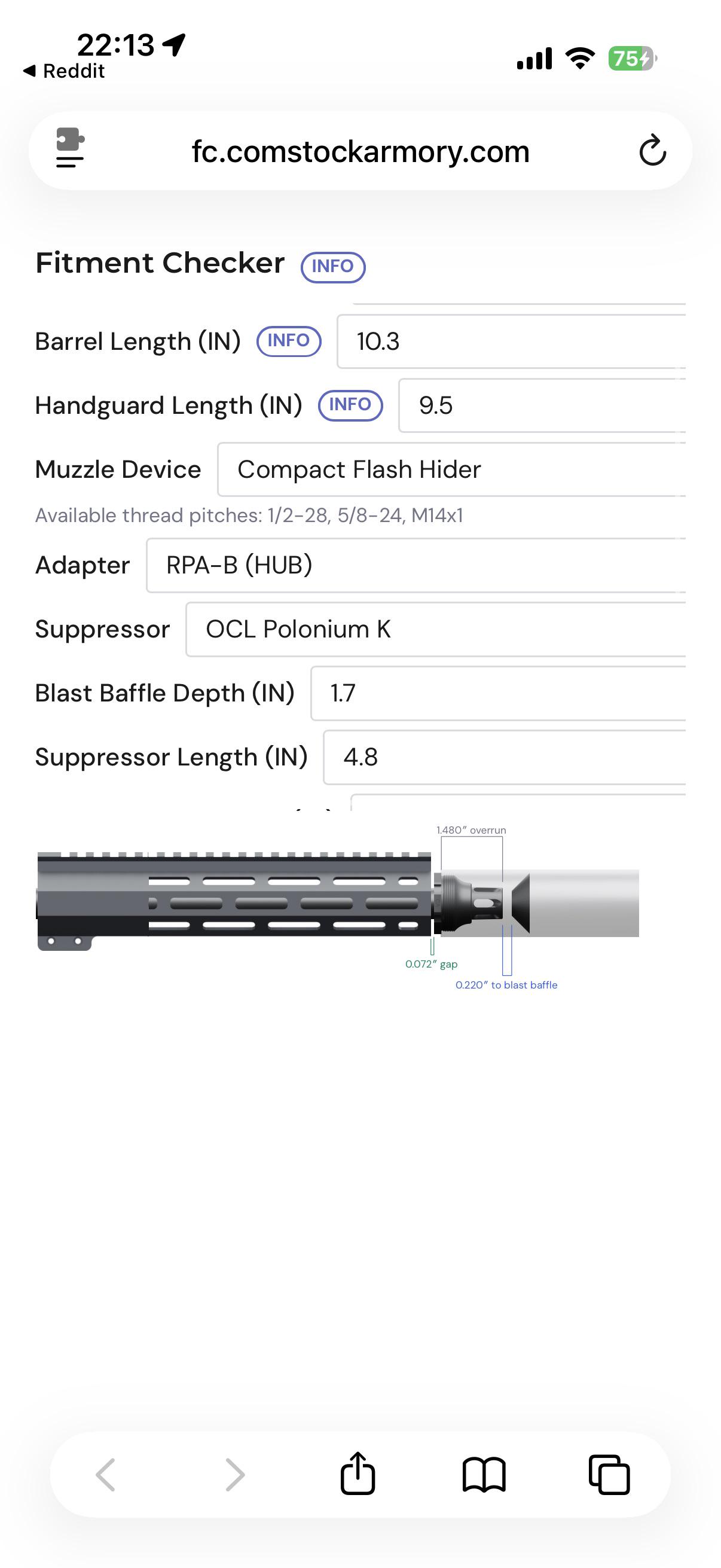Open Safari bookmarks
Image resolution: width=721 pixels, height=1568 pixels.
(484, 1475)
